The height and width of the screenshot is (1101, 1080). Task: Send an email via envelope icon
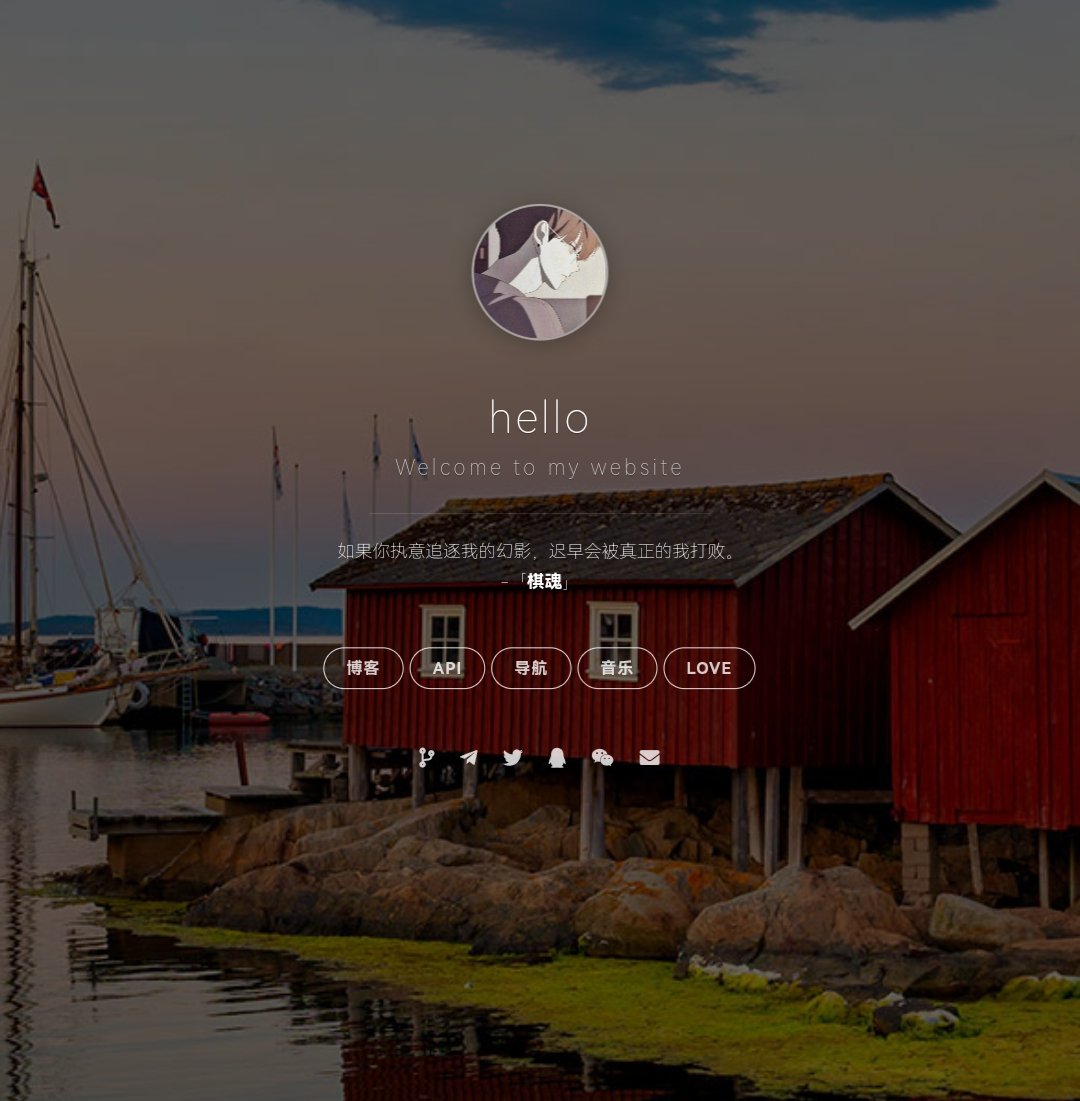pos(650,758)
